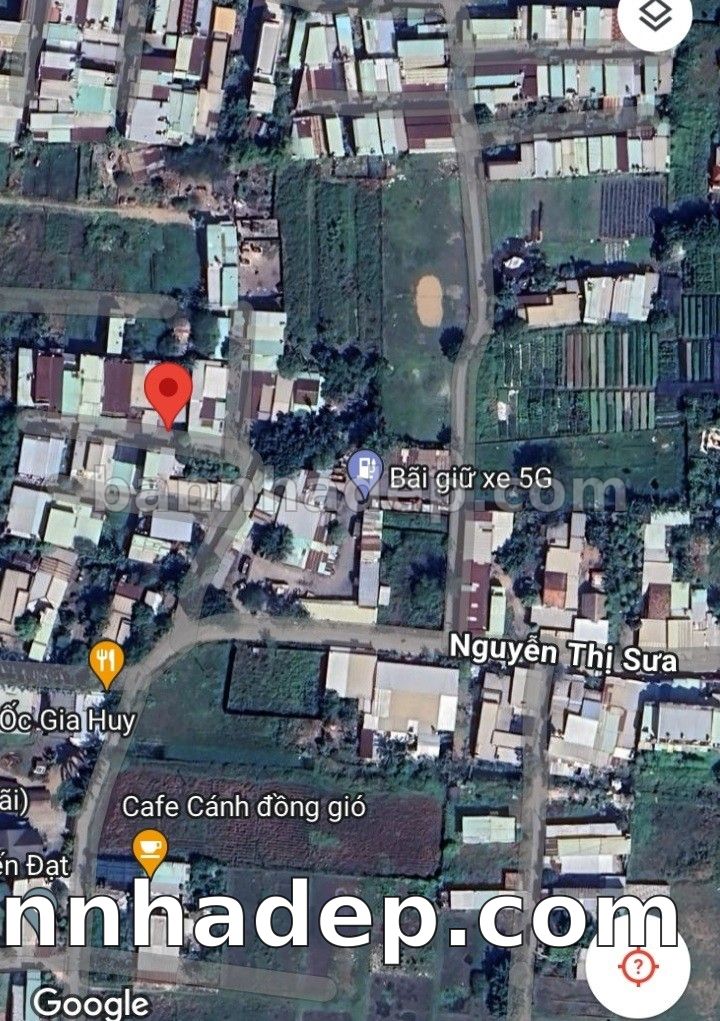
Task: Open the map layers button
Action: pos(655,17)
